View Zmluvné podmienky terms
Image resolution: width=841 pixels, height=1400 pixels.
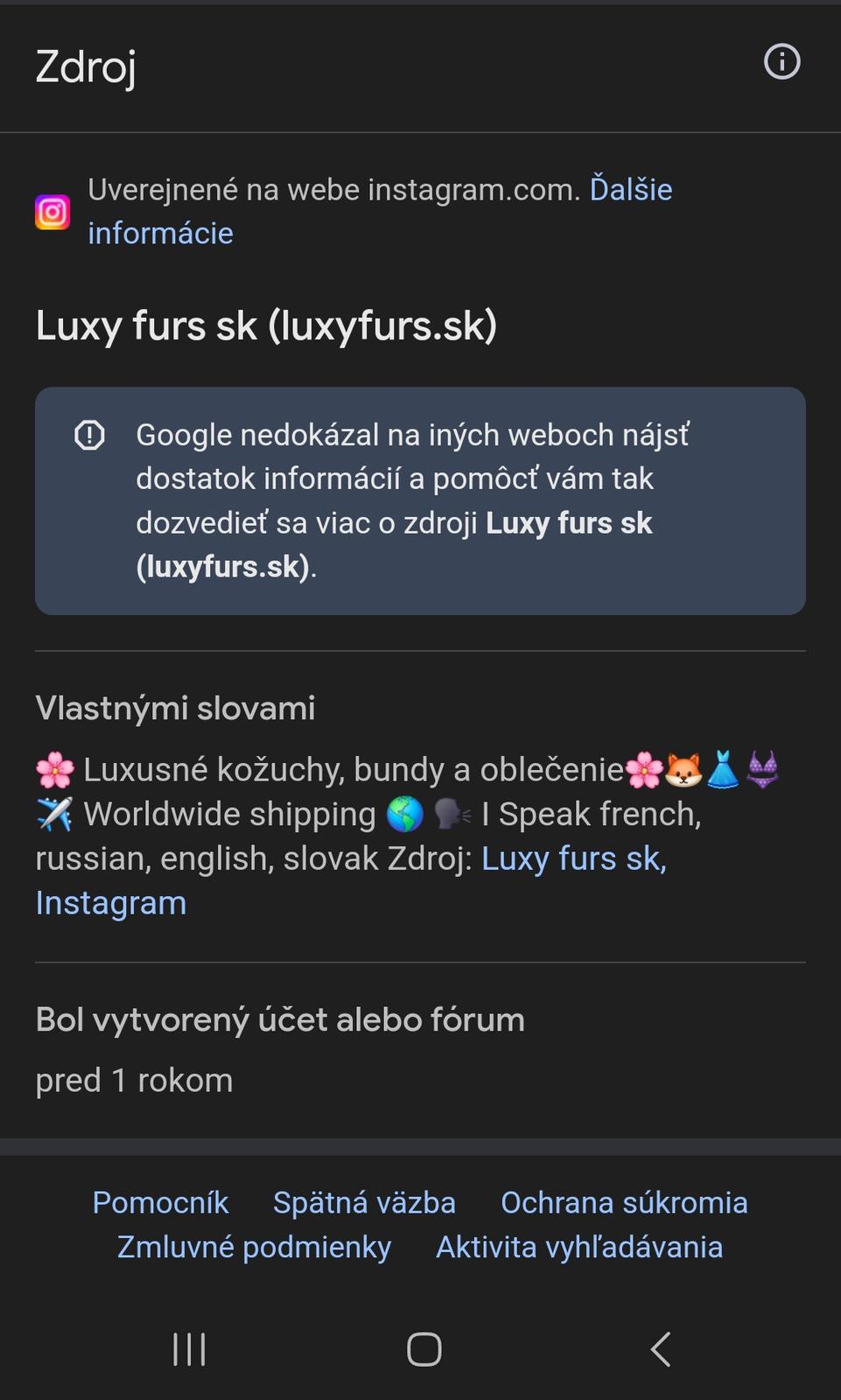[254, 1247]
